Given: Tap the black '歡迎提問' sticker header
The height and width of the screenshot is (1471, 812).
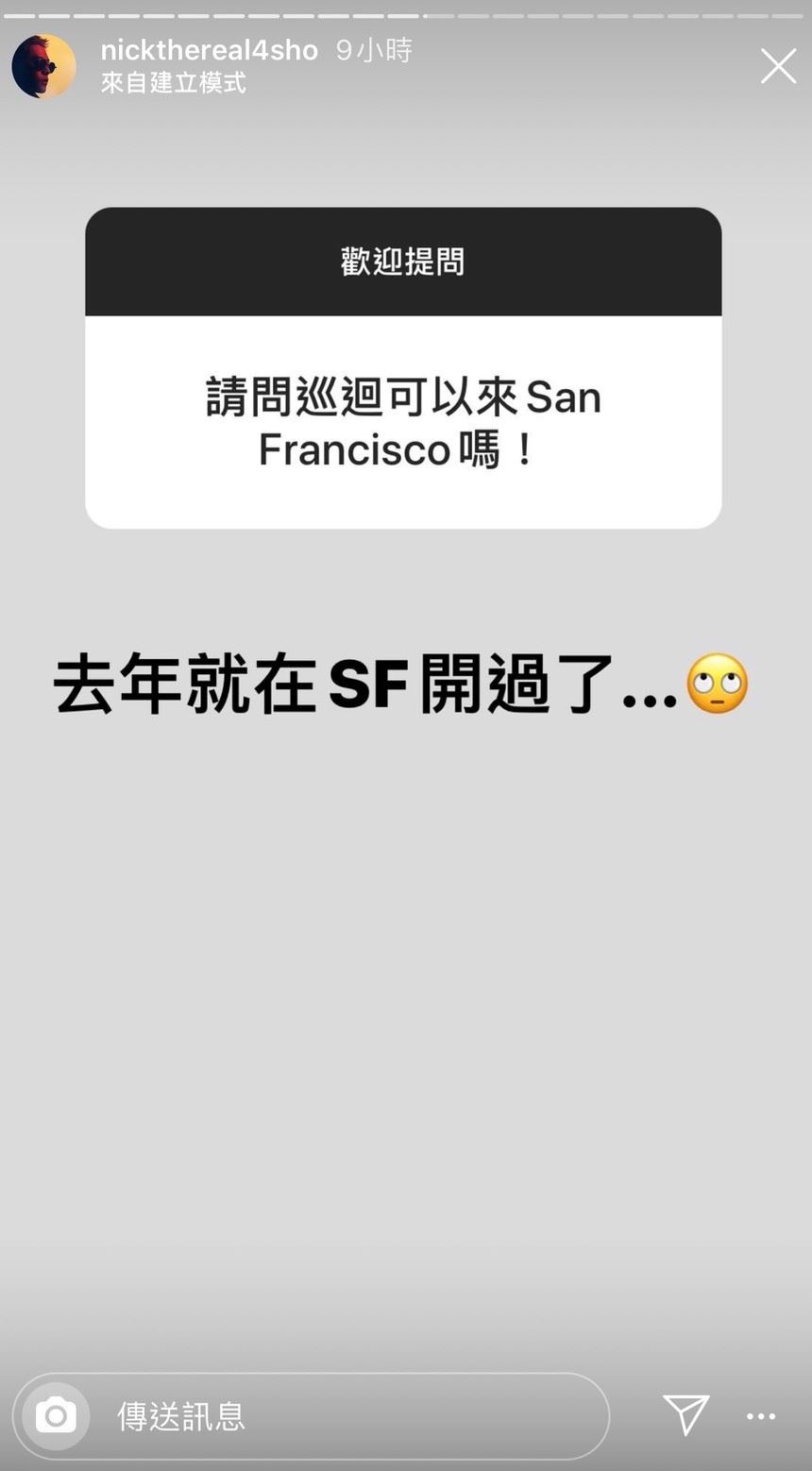Looking at the screenshot, I should 402,261.
